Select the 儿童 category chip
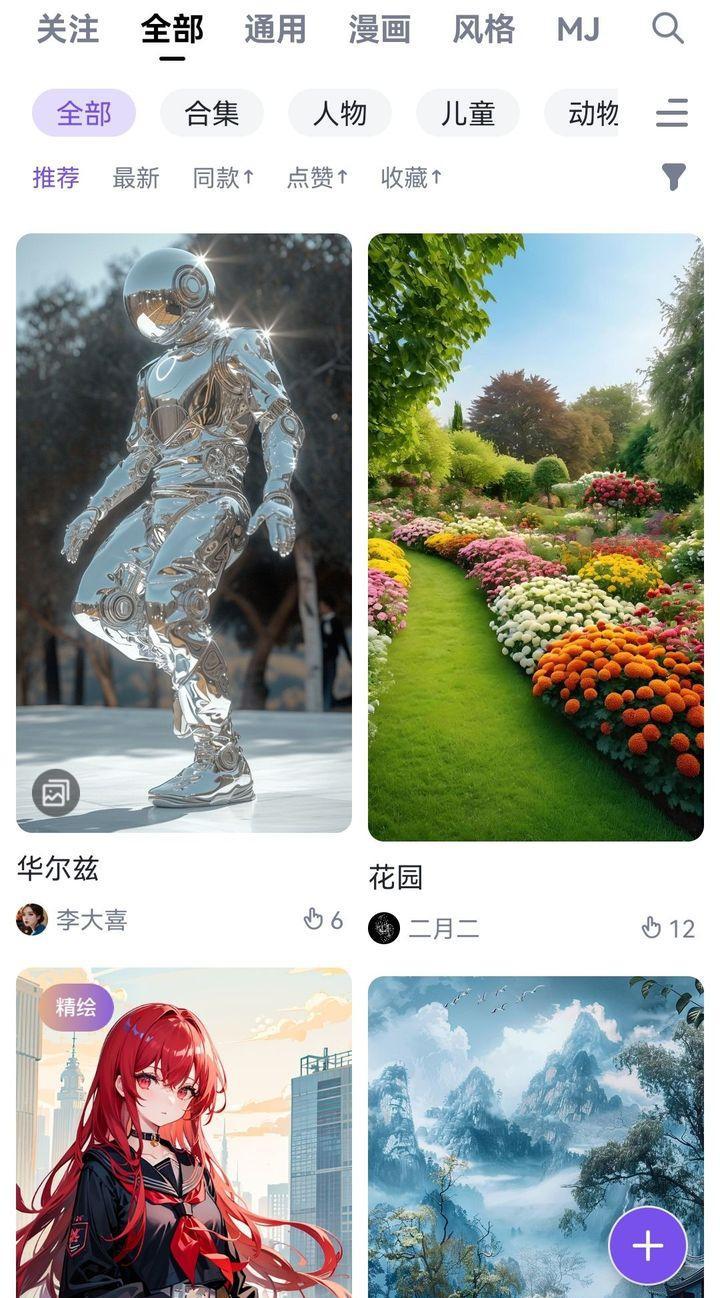 pos(468,113)
